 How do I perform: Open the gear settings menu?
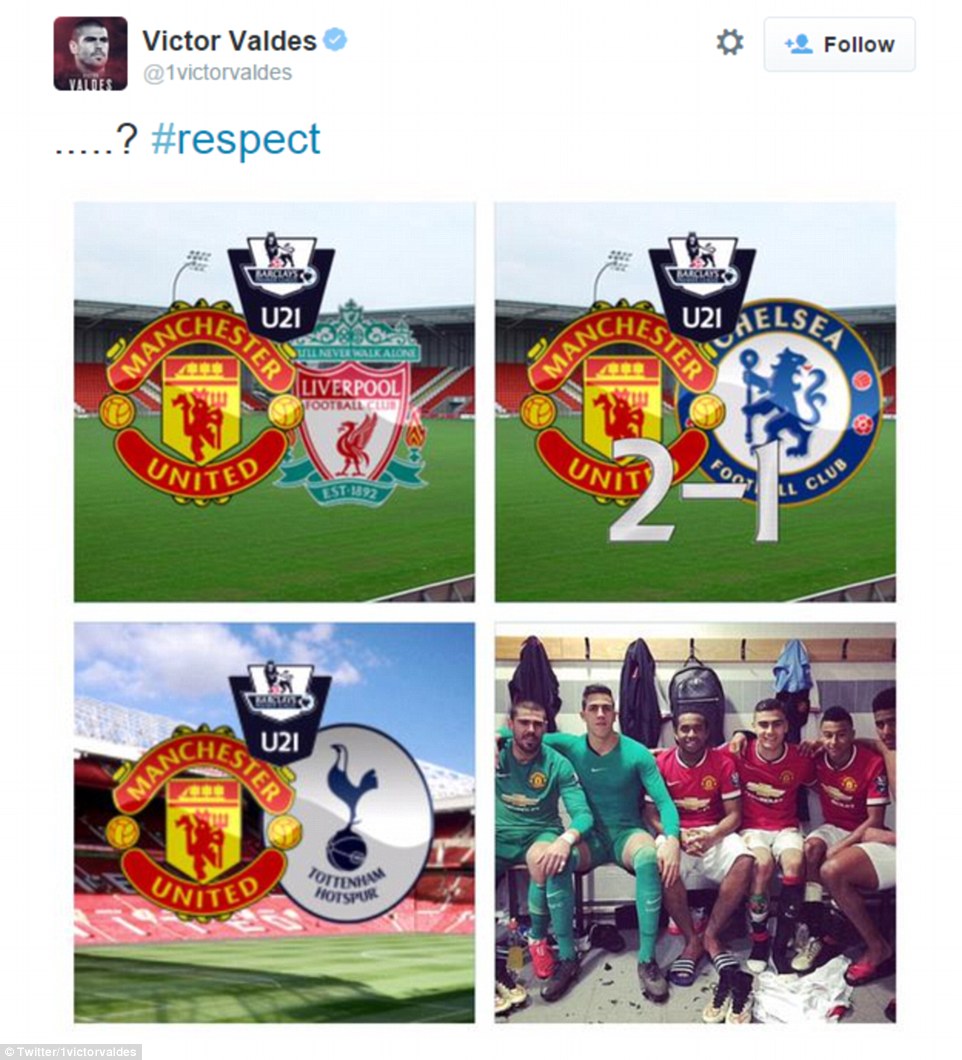pyautogui.click(x=729, y=43)
